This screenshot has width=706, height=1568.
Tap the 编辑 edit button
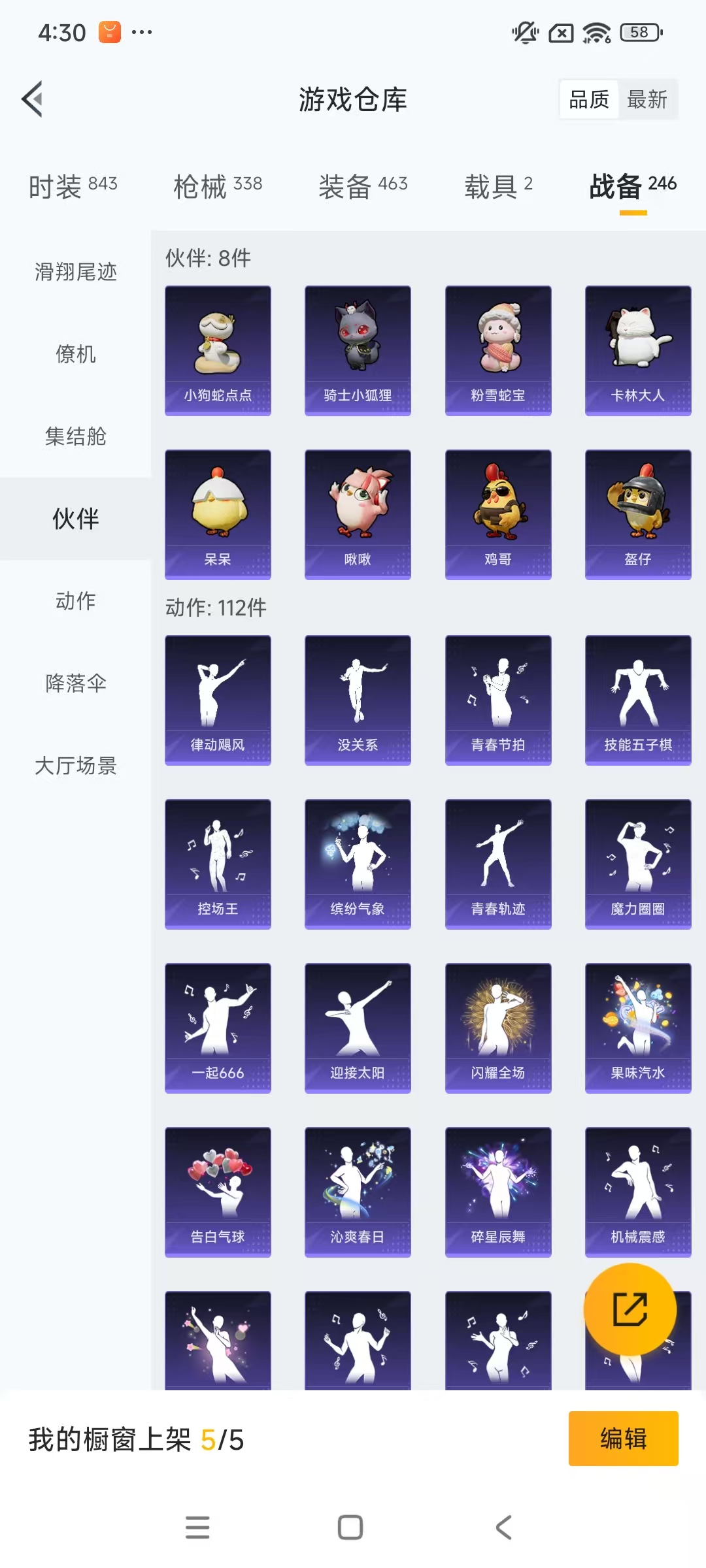point(623,1450)
